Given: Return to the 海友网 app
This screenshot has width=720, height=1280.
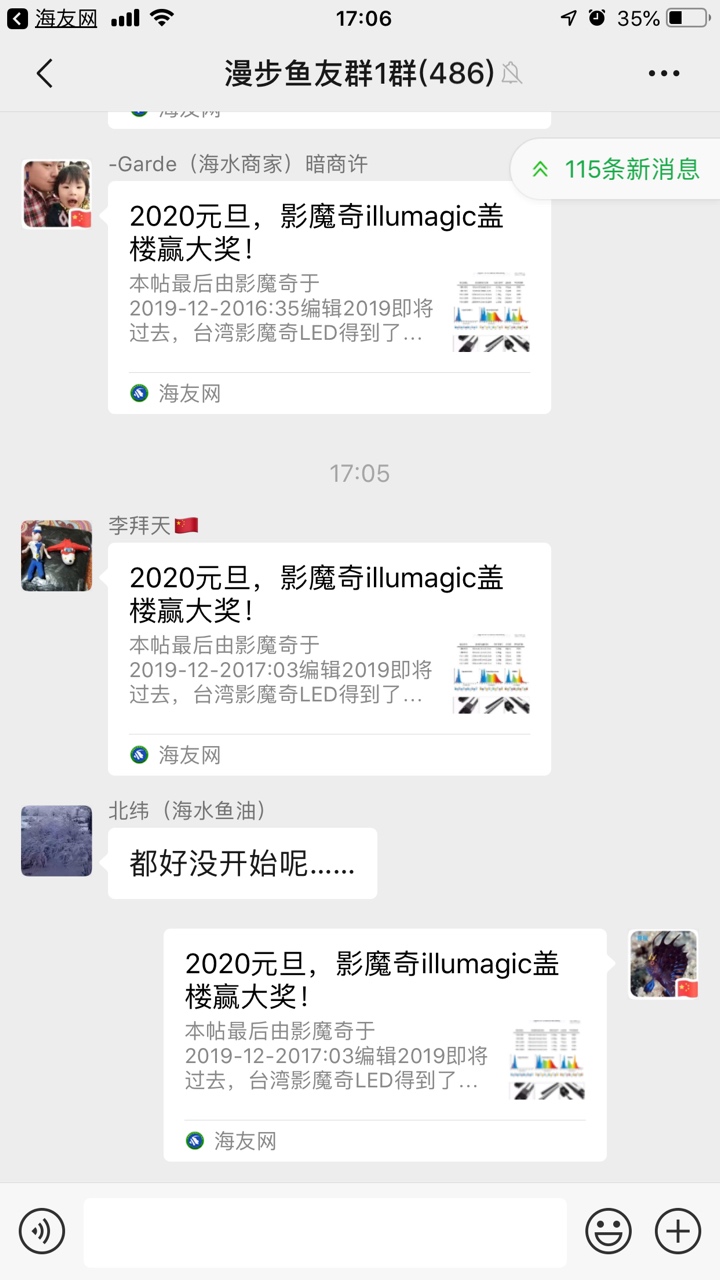Looking at the screenshot, I should pos(53,18).
